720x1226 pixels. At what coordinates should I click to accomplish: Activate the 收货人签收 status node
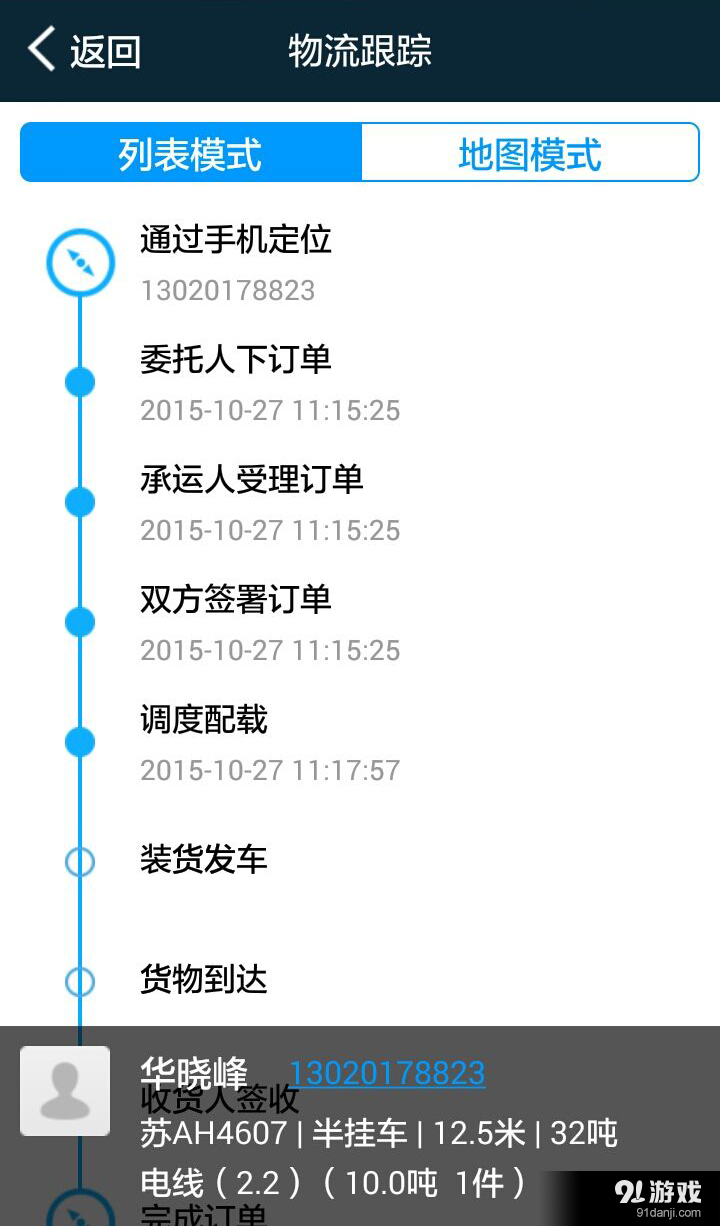[x=215, y=1101]
